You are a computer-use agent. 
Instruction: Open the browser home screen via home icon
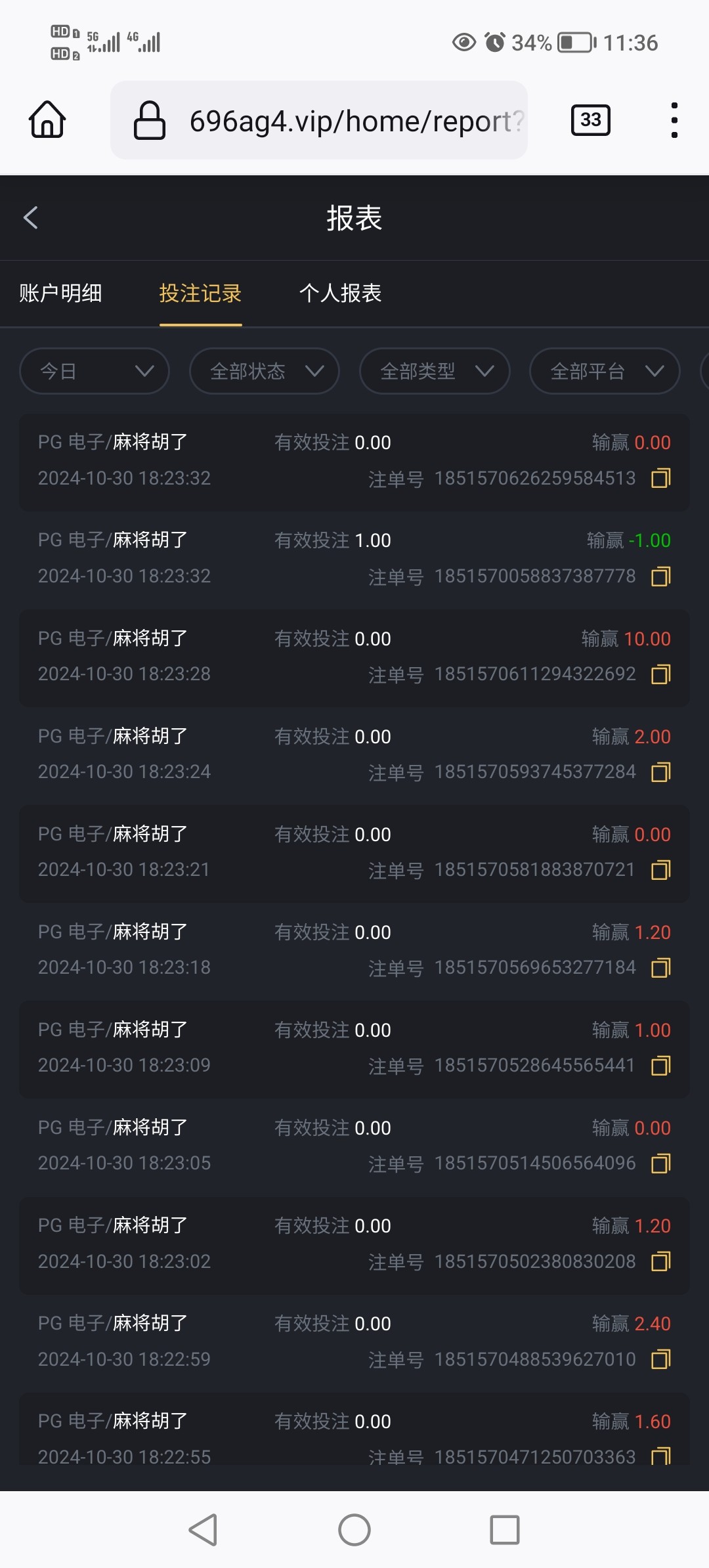click(46, 120)
